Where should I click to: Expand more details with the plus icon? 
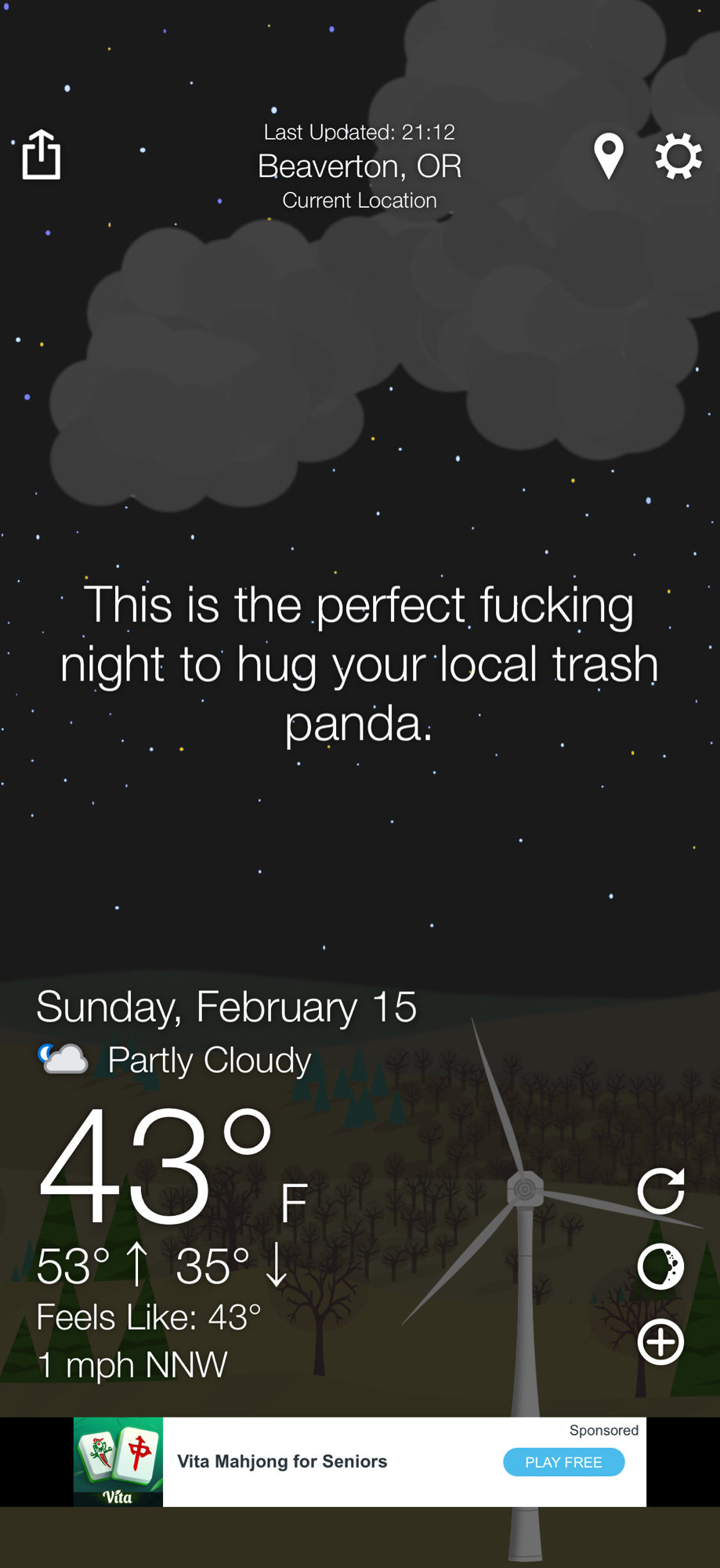661,1341
